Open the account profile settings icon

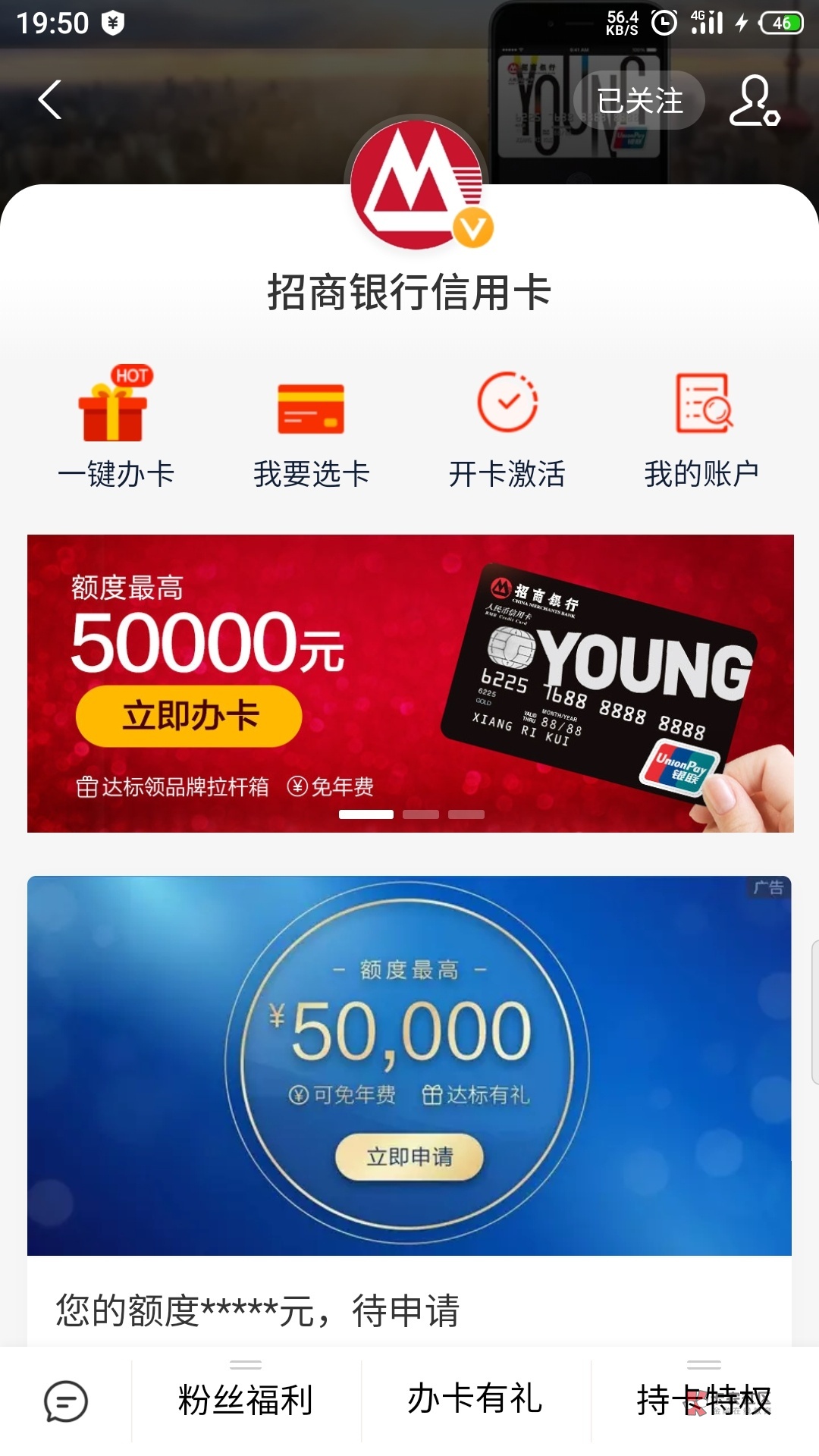754,100
